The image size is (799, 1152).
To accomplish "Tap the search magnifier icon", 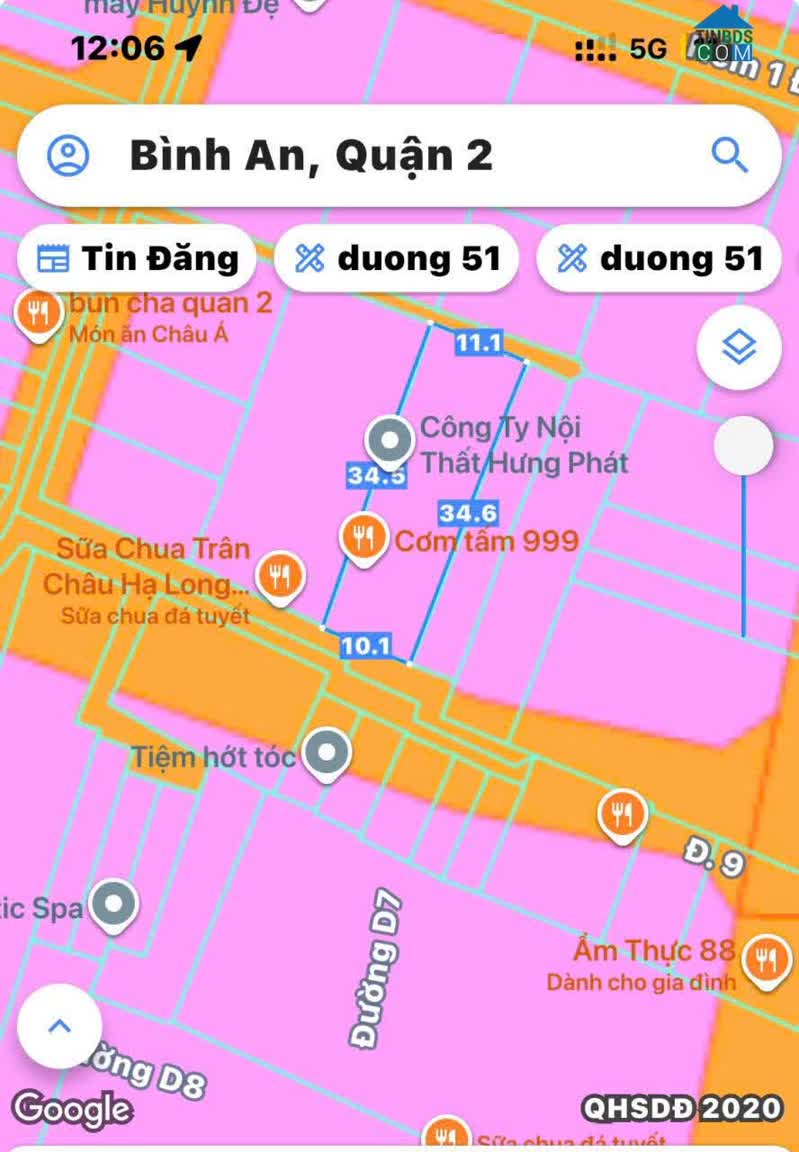I will (x=729, y=155).
